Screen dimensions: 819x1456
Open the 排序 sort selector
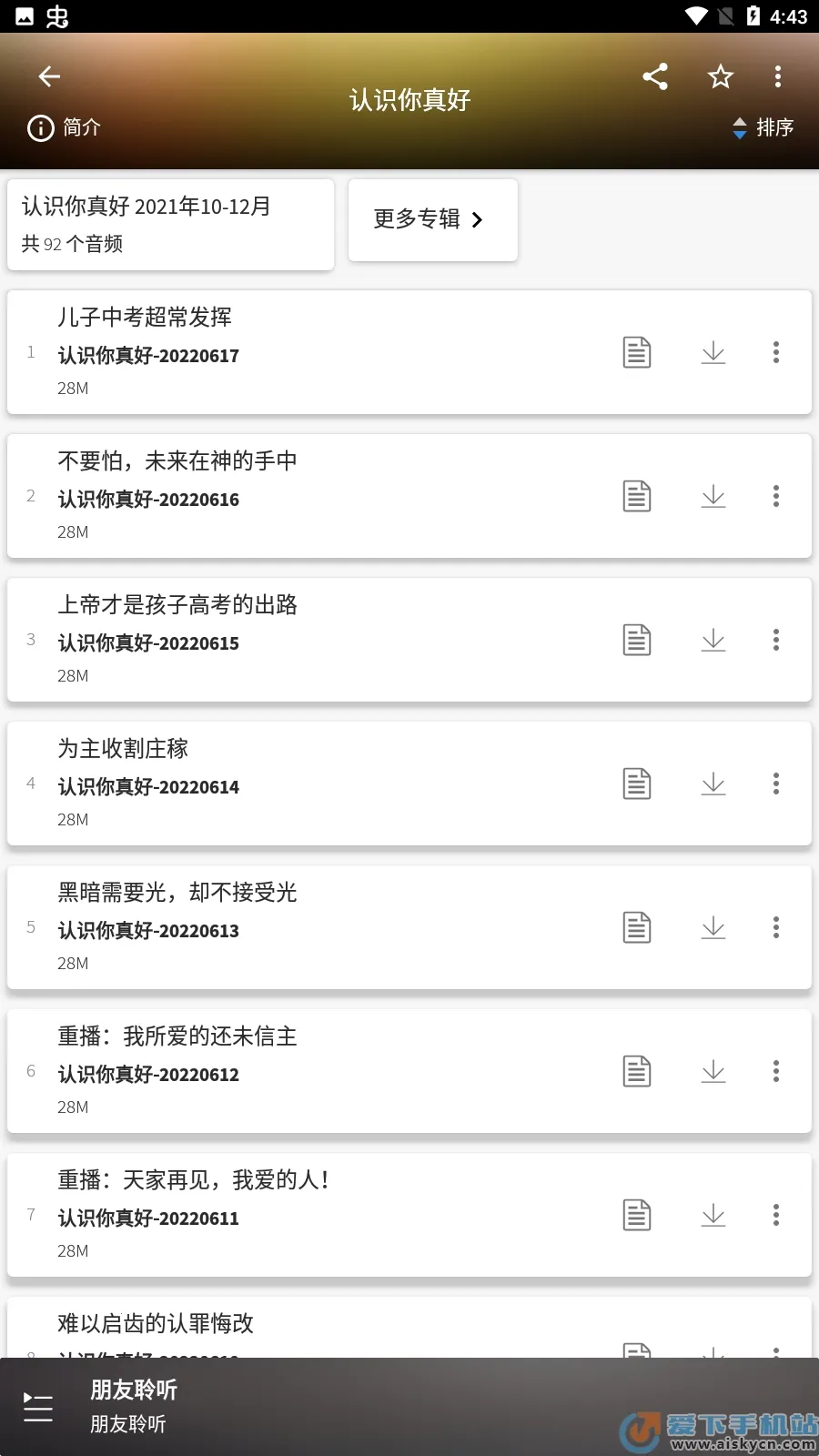click(x=764, y=127)
